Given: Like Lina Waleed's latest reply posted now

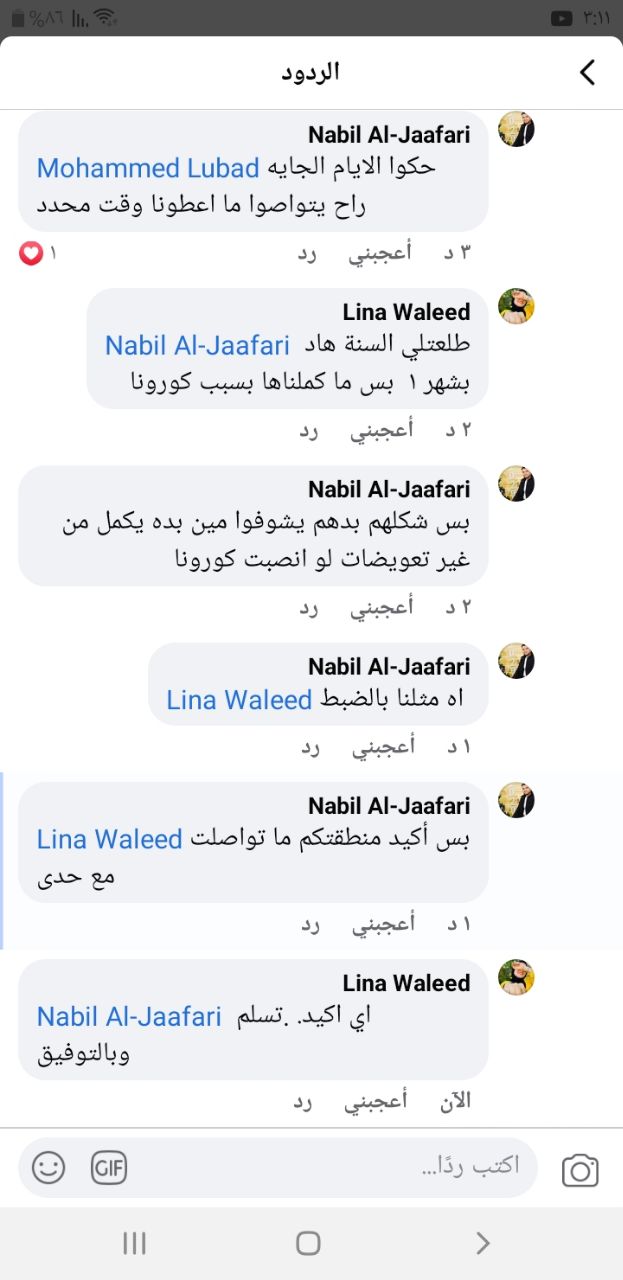Looking at the screenshot, I should tap(380, 1102).
